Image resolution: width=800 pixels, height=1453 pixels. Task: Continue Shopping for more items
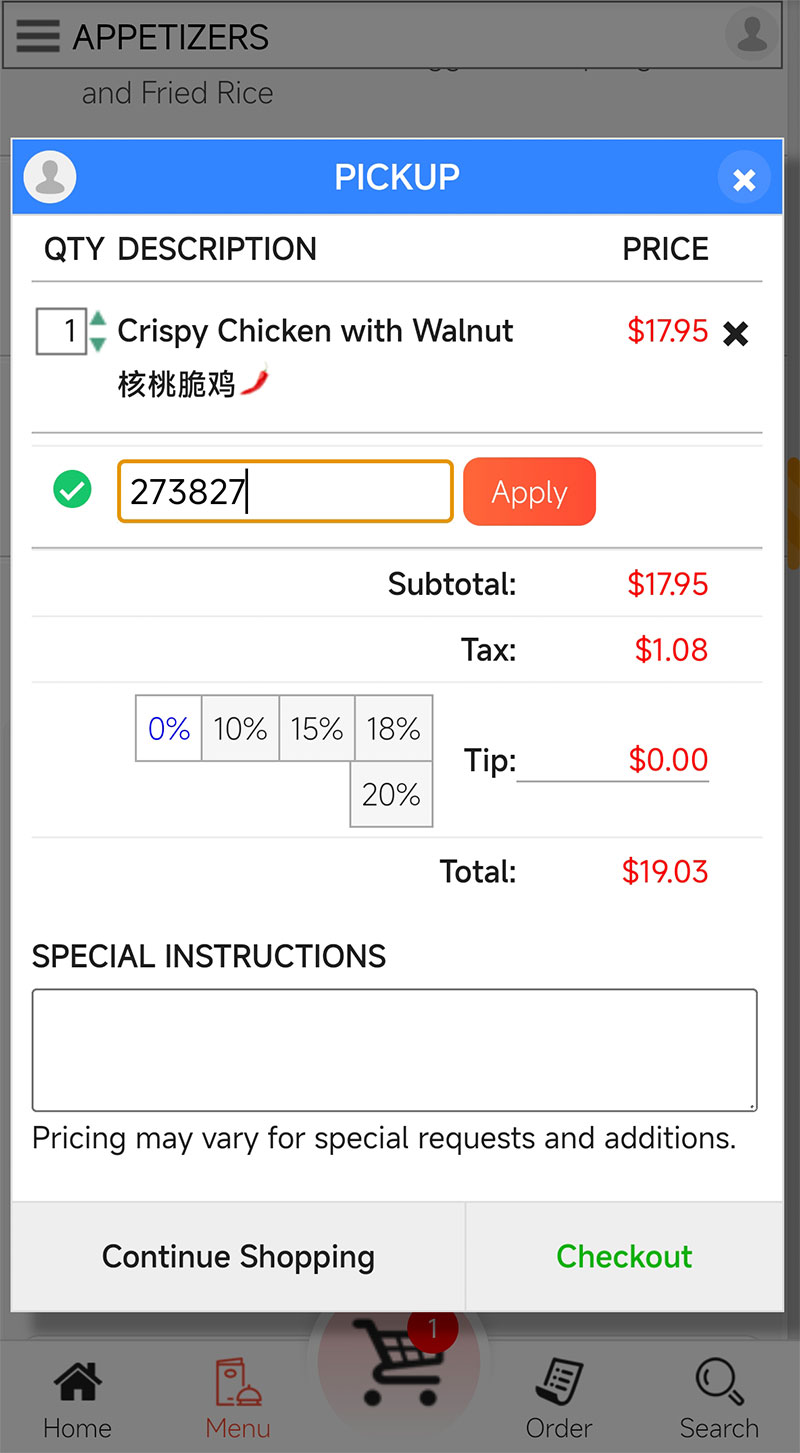[x=238, y=1257]
